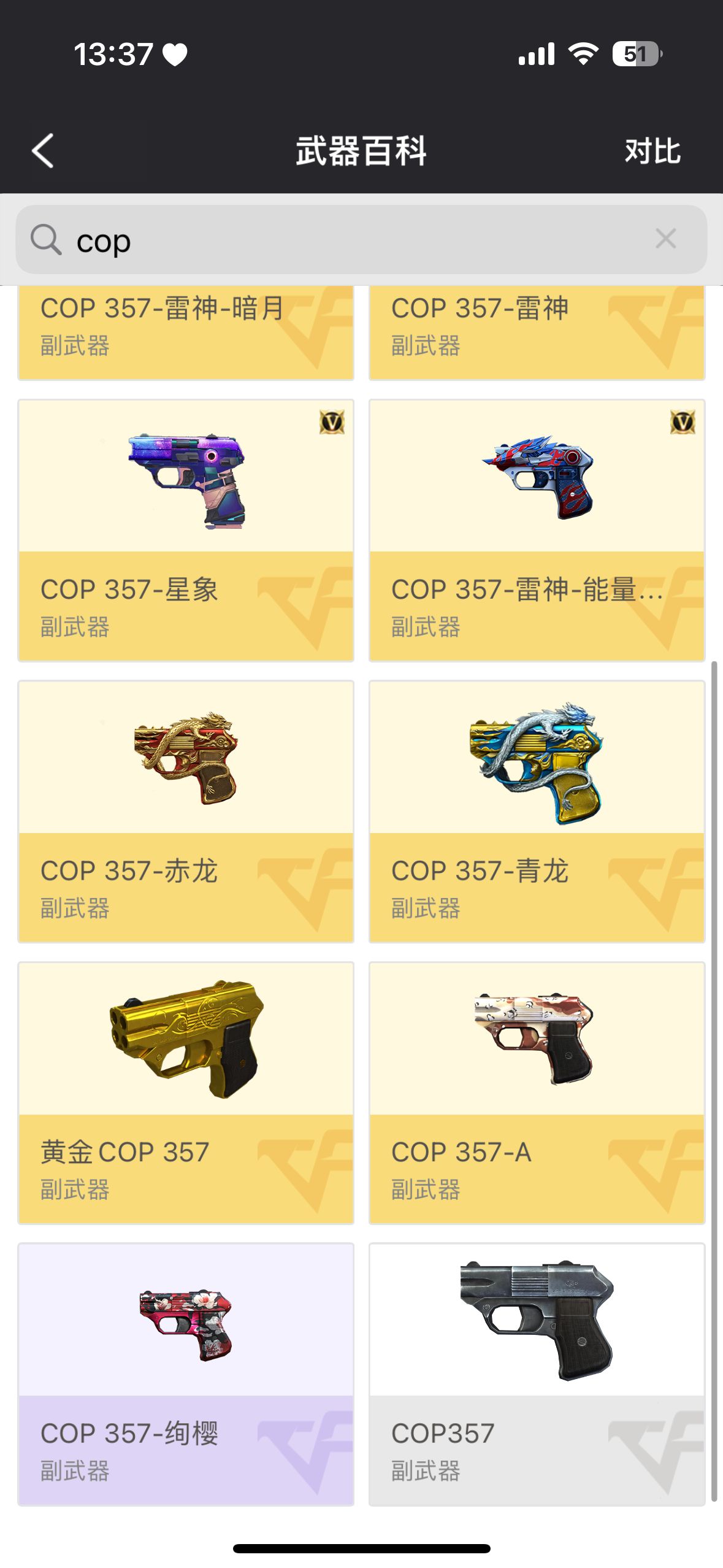Open the COP 357-绚樱 card
The image size is (723, 1568).
pyautogui.click(x=186, y=1374)
